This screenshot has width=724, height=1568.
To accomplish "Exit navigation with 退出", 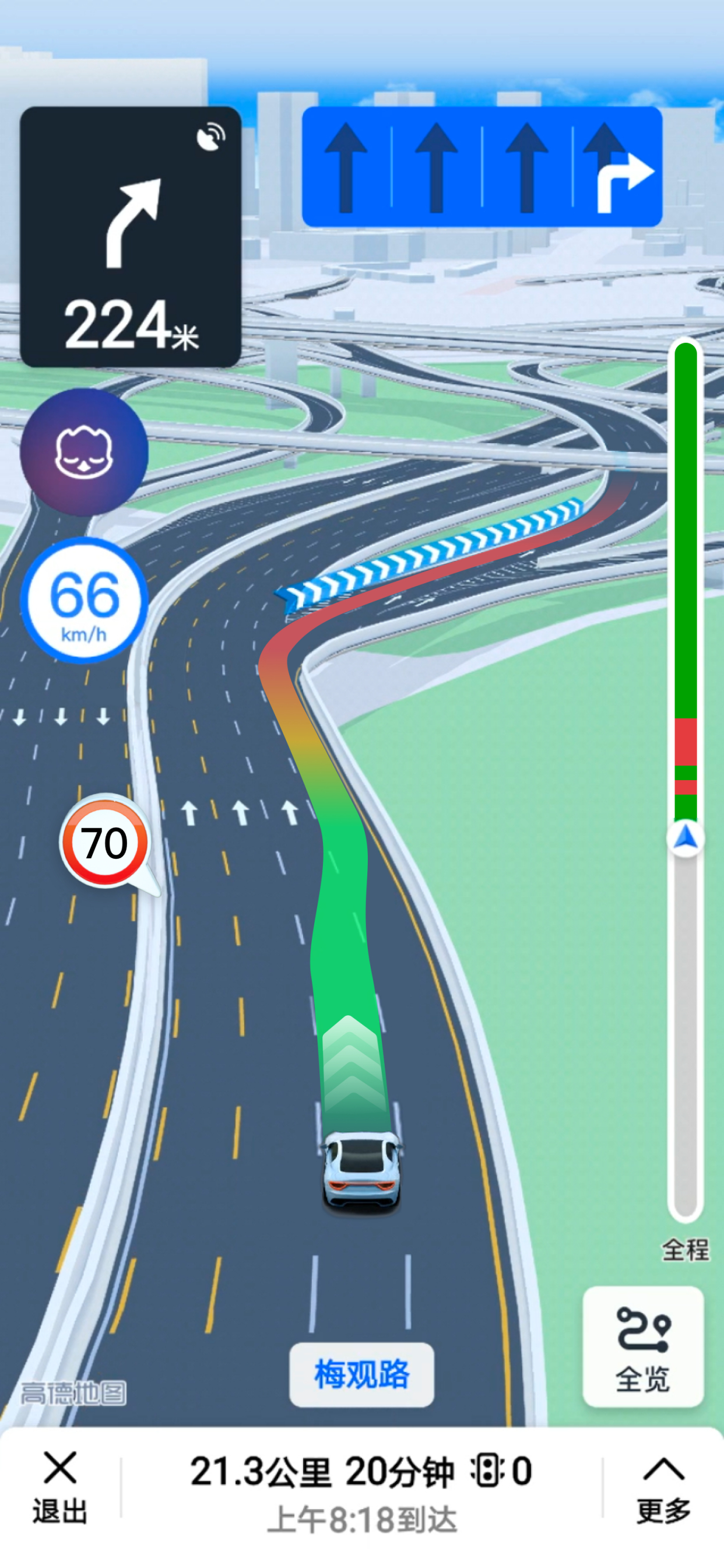I will pos(59,1487).
